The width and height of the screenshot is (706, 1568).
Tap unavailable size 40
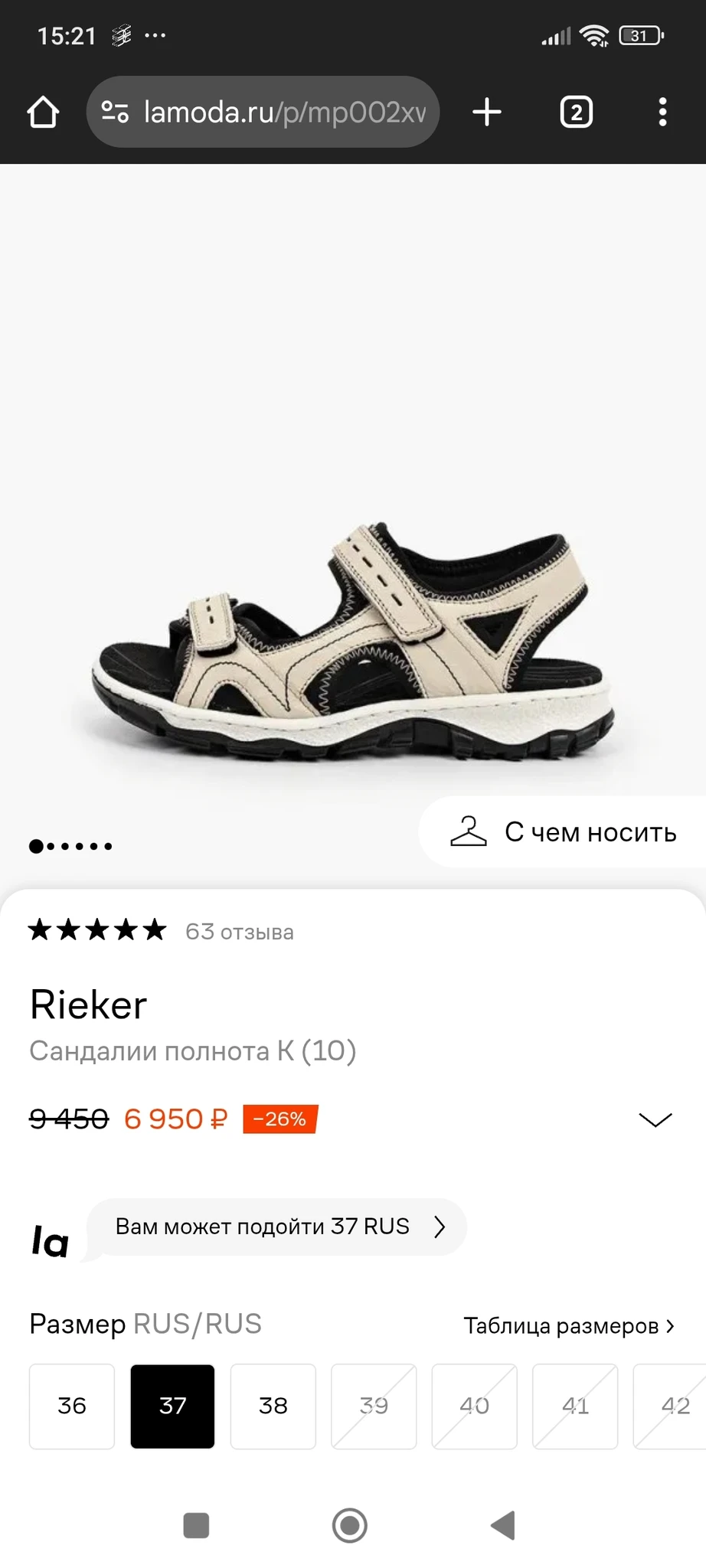474,1406
